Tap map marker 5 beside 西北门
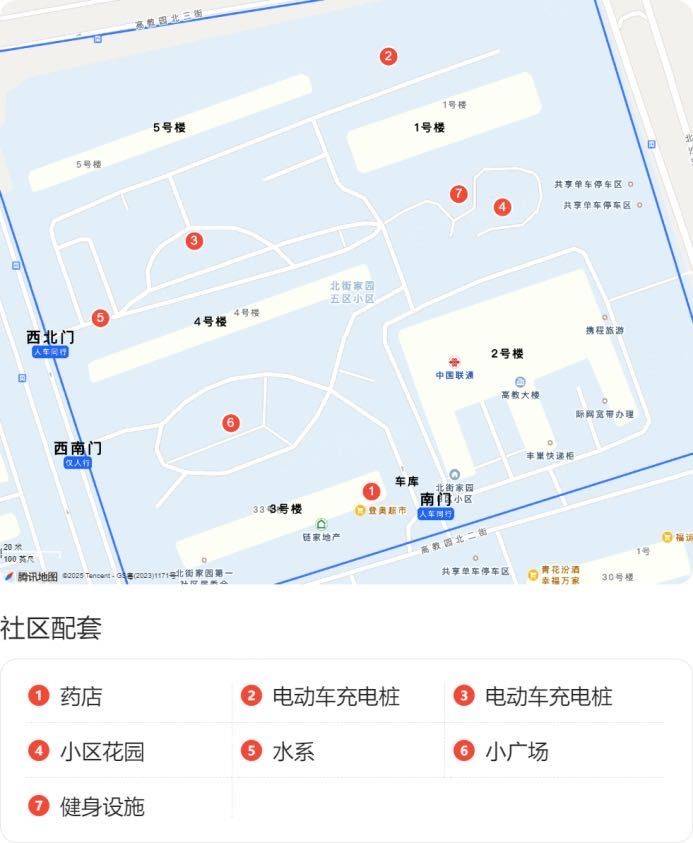The height and width of the screenshot is (843, 693). [100, 318]
